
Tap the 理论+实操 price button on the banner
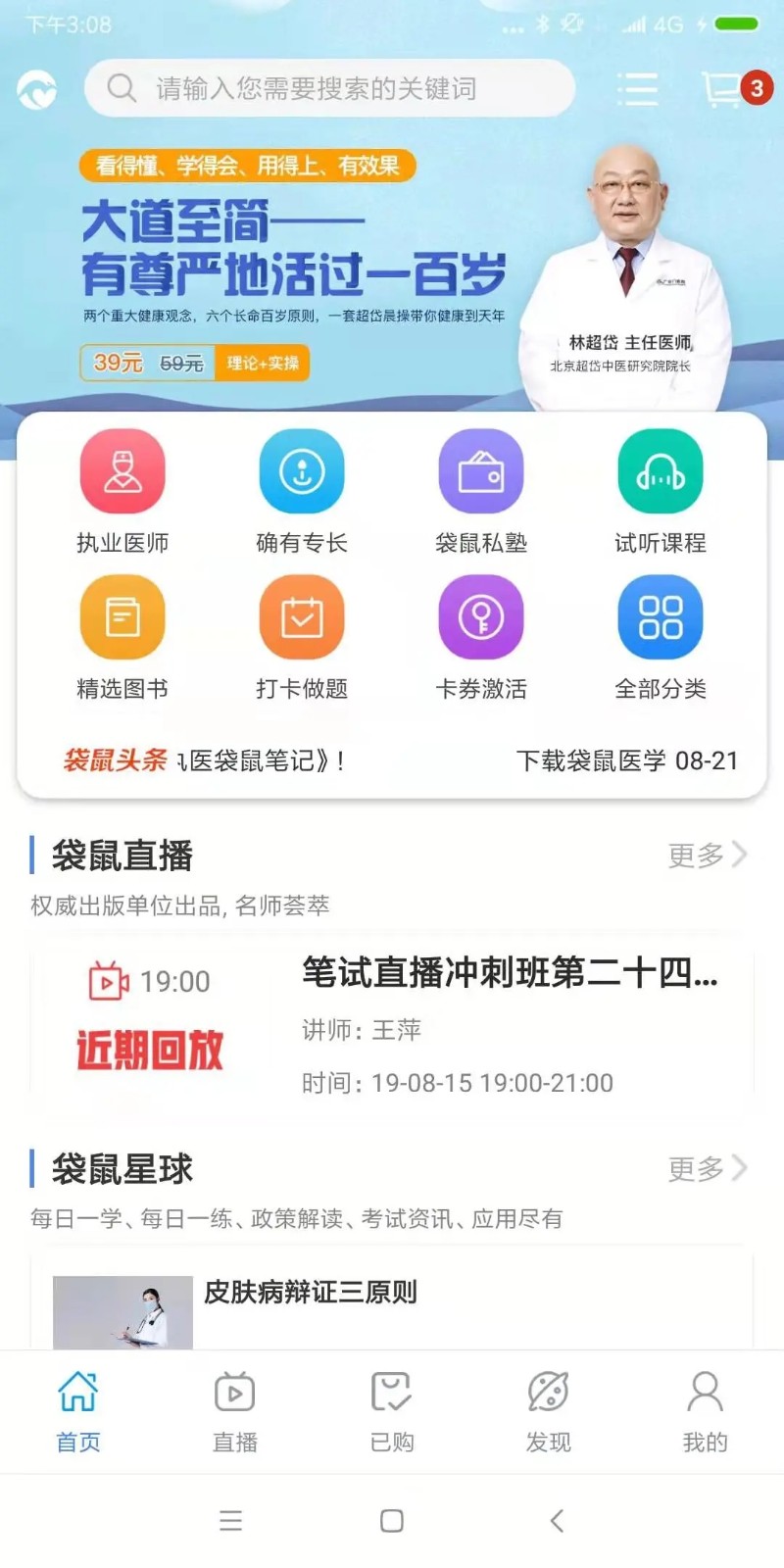coord(262,363)
